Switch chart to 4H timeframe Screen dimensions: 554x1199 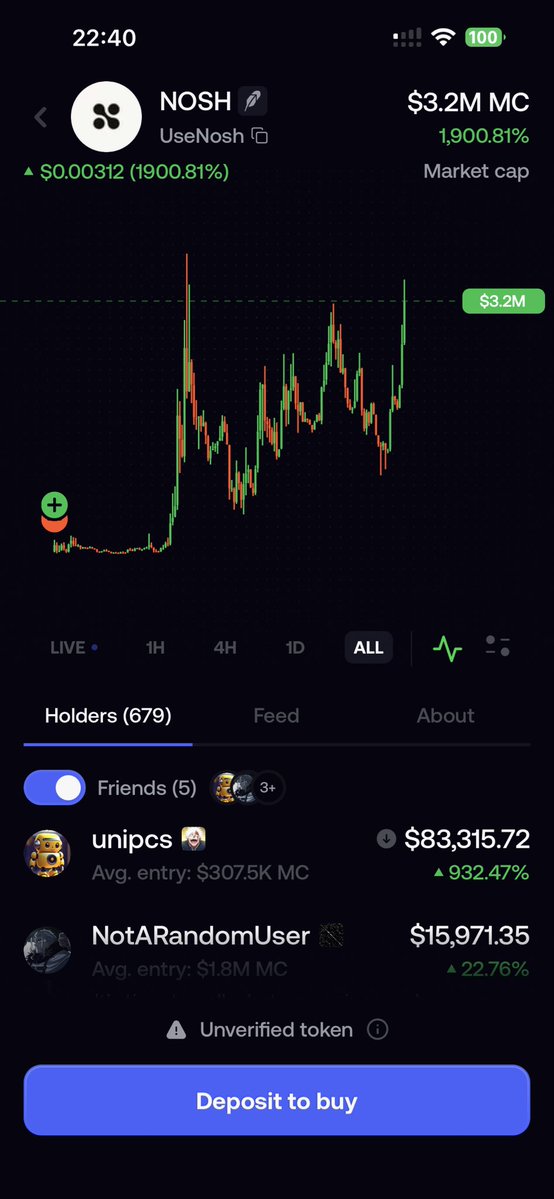(x=225, y=648)
